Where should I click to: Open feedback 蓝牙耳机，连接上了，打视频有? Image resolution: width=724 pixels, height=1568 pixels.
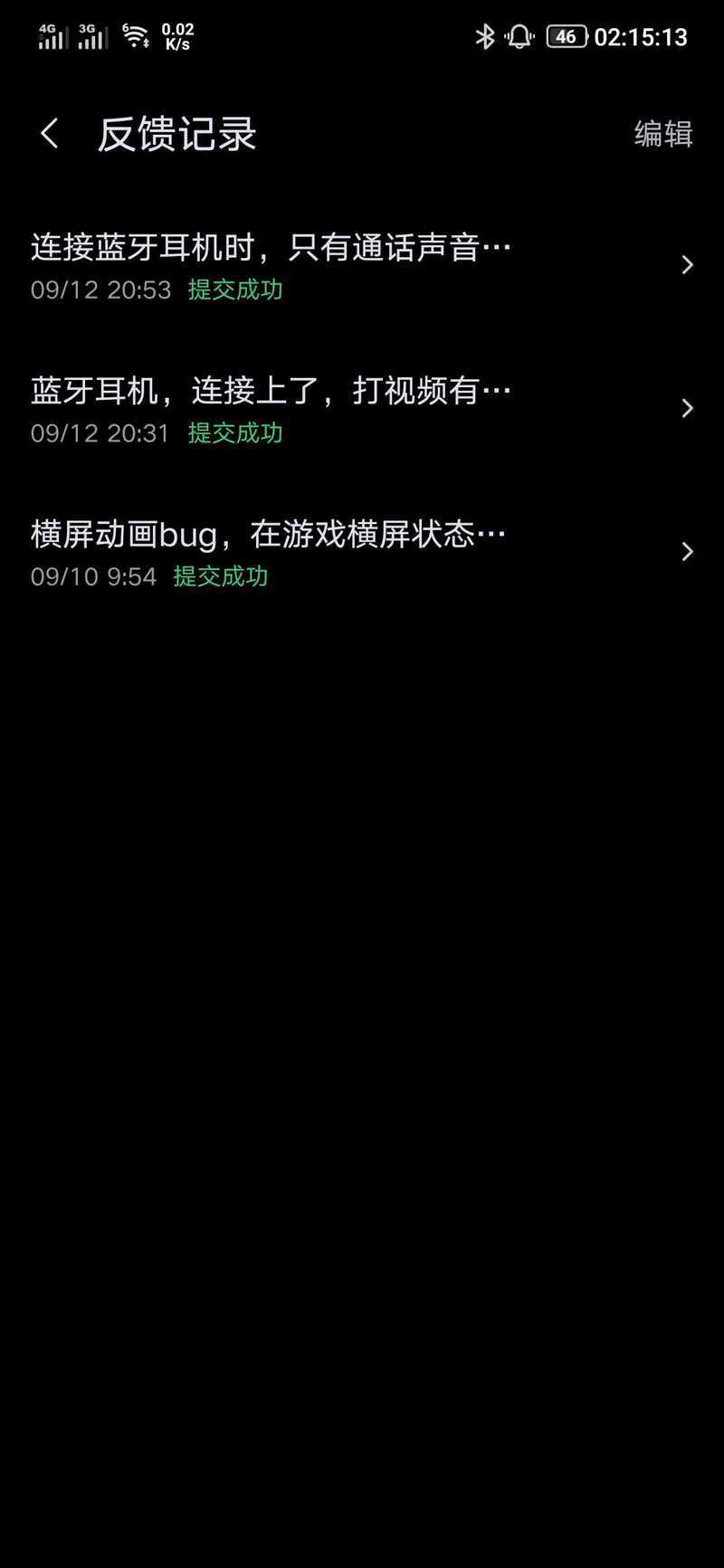362,409
